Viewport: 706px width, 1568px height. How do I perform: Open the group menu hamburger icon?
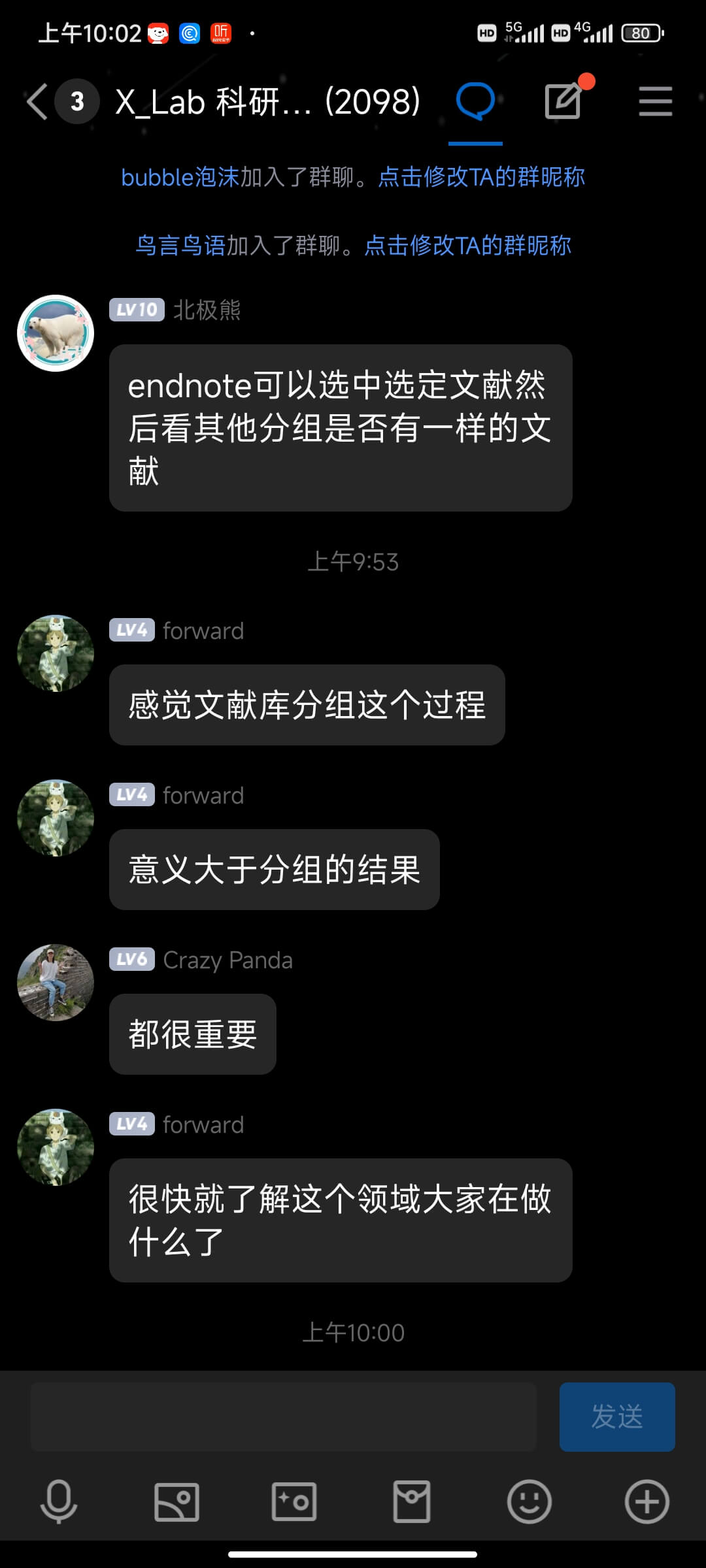pos(655,101)
